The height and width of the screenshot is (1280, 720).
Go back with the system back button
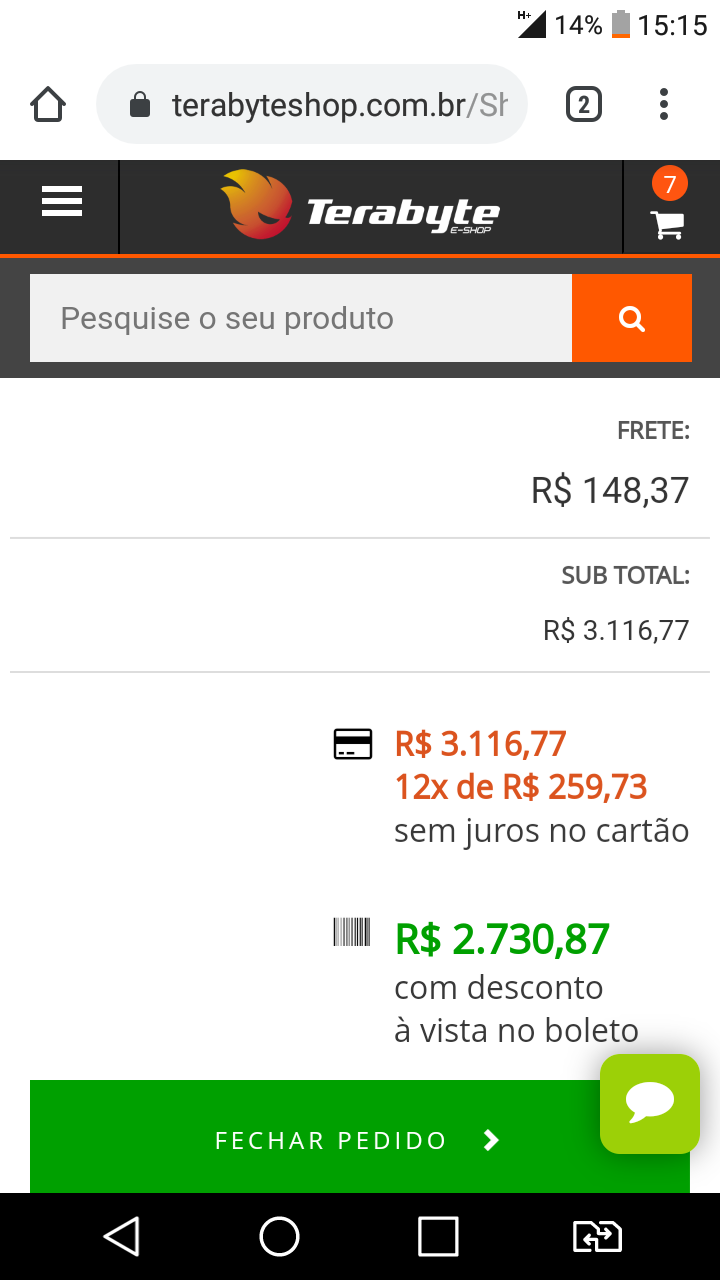[x=121, y=1237]
